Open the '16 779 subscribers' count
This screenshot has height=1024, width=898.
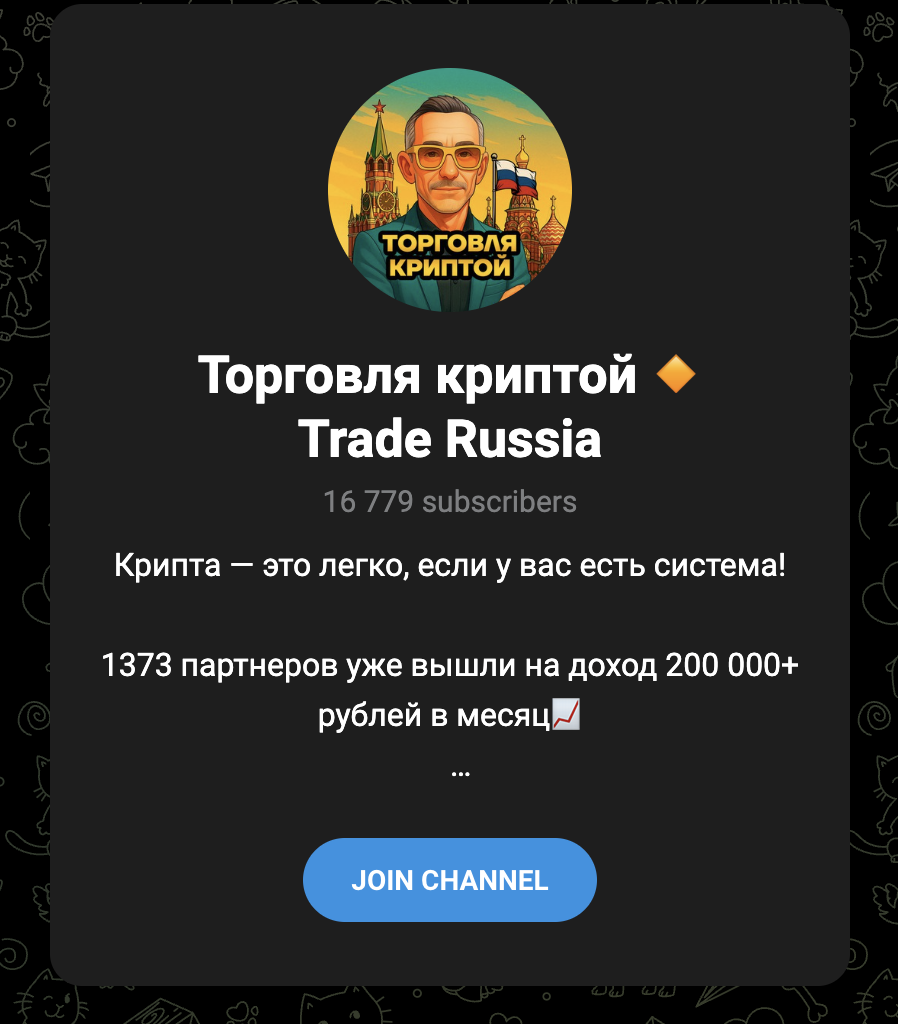(x=449, y=502)
